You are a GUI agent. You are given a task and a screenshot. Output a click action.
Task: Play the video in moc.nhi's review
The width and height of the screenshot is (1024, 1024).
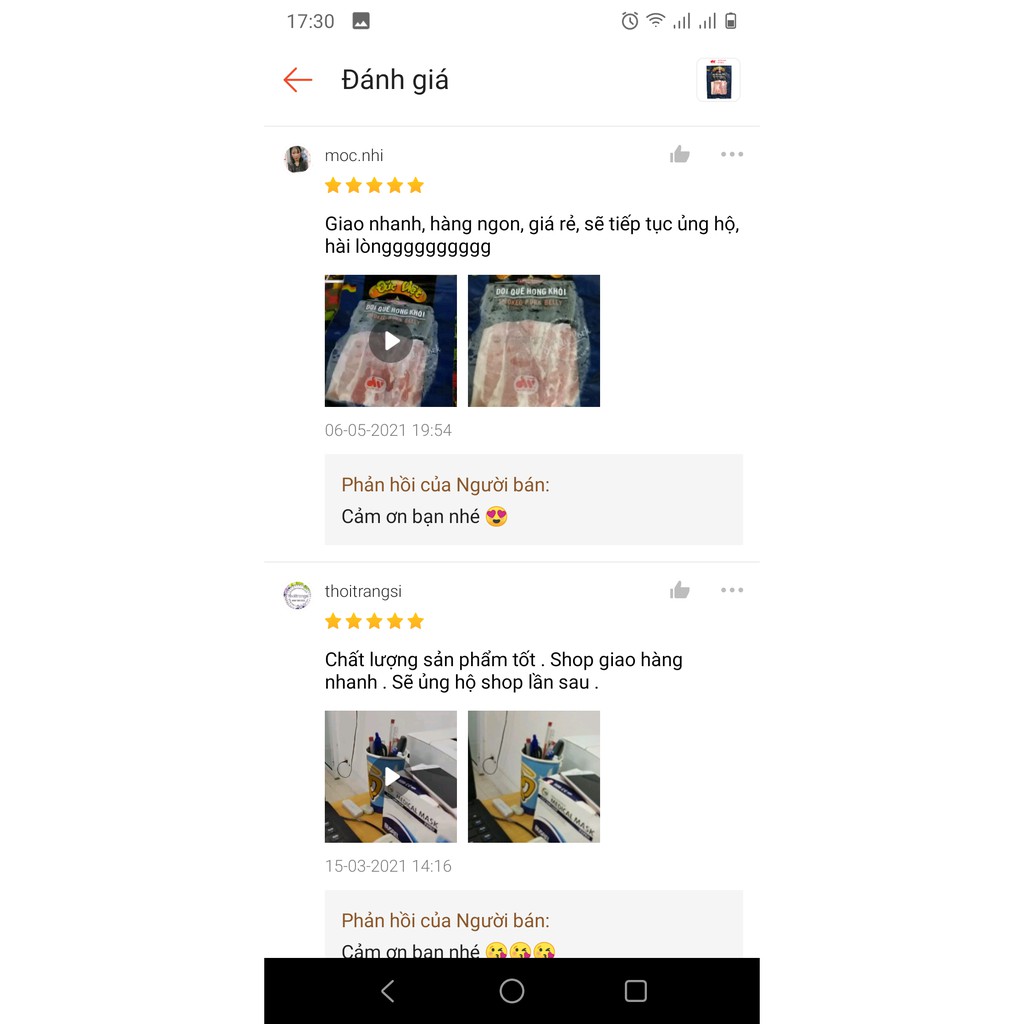click(x=391, y=341)
